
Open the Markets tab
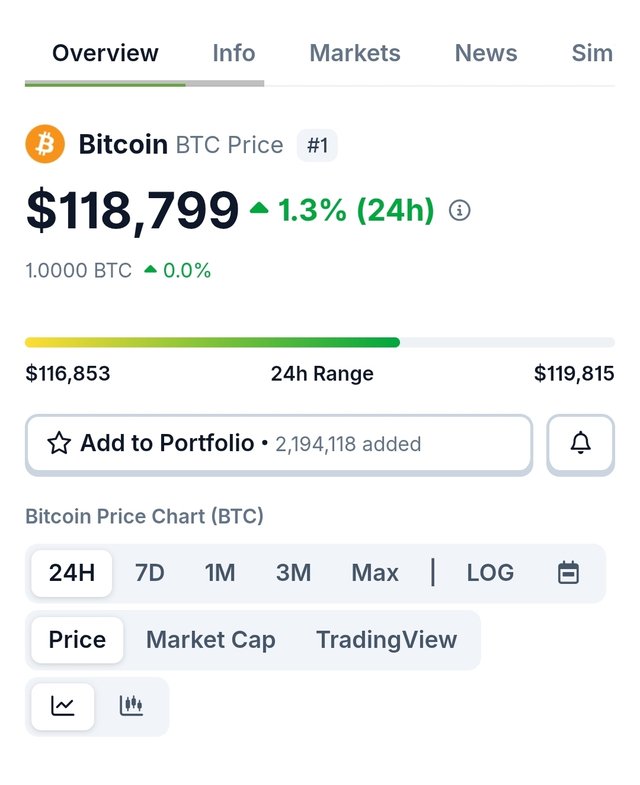(354, 53)
